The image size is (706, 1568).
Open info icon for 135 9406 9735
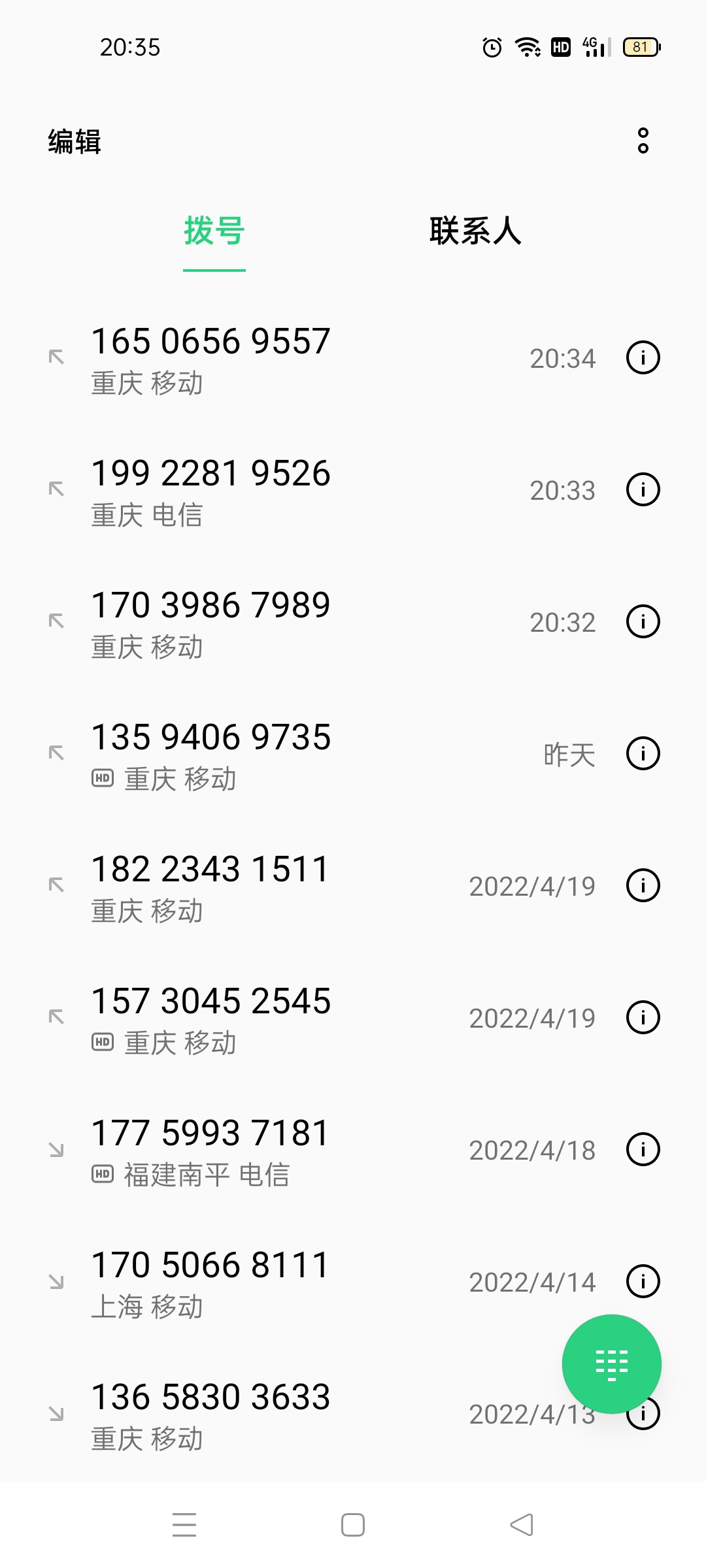coord(643,754)
